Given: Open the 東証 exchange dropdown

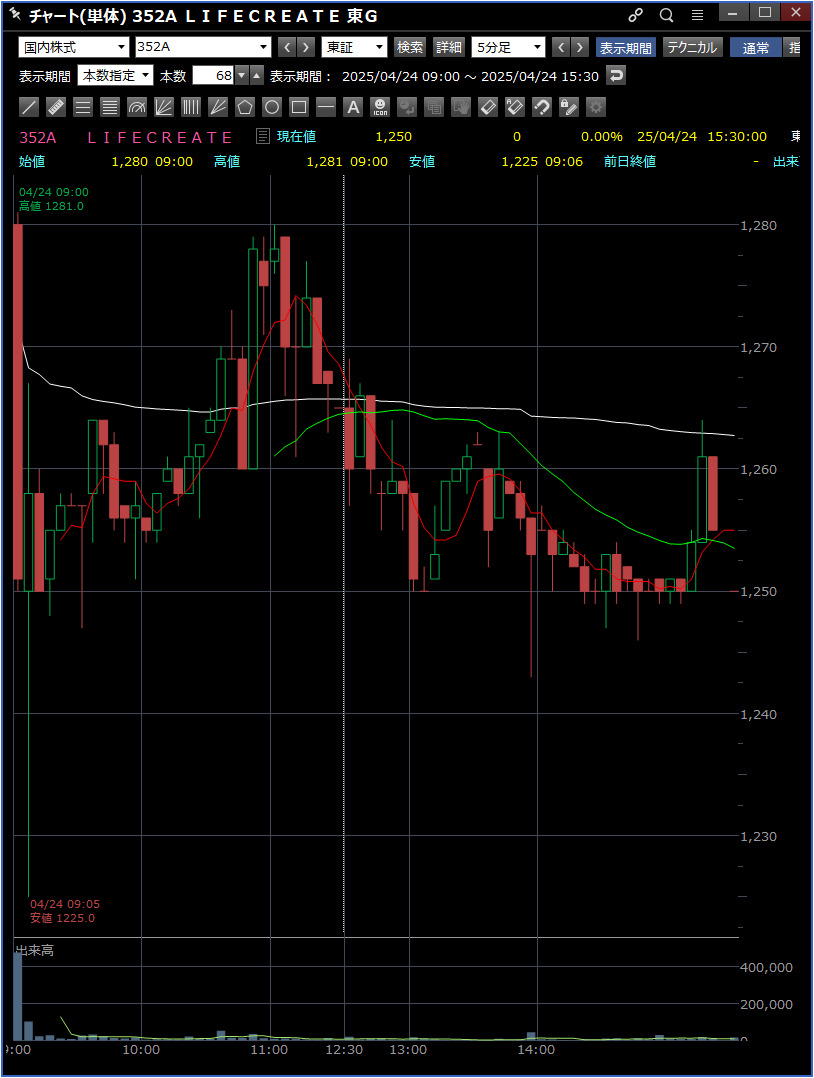Looking at the screenshot, I should coord(354,47).
